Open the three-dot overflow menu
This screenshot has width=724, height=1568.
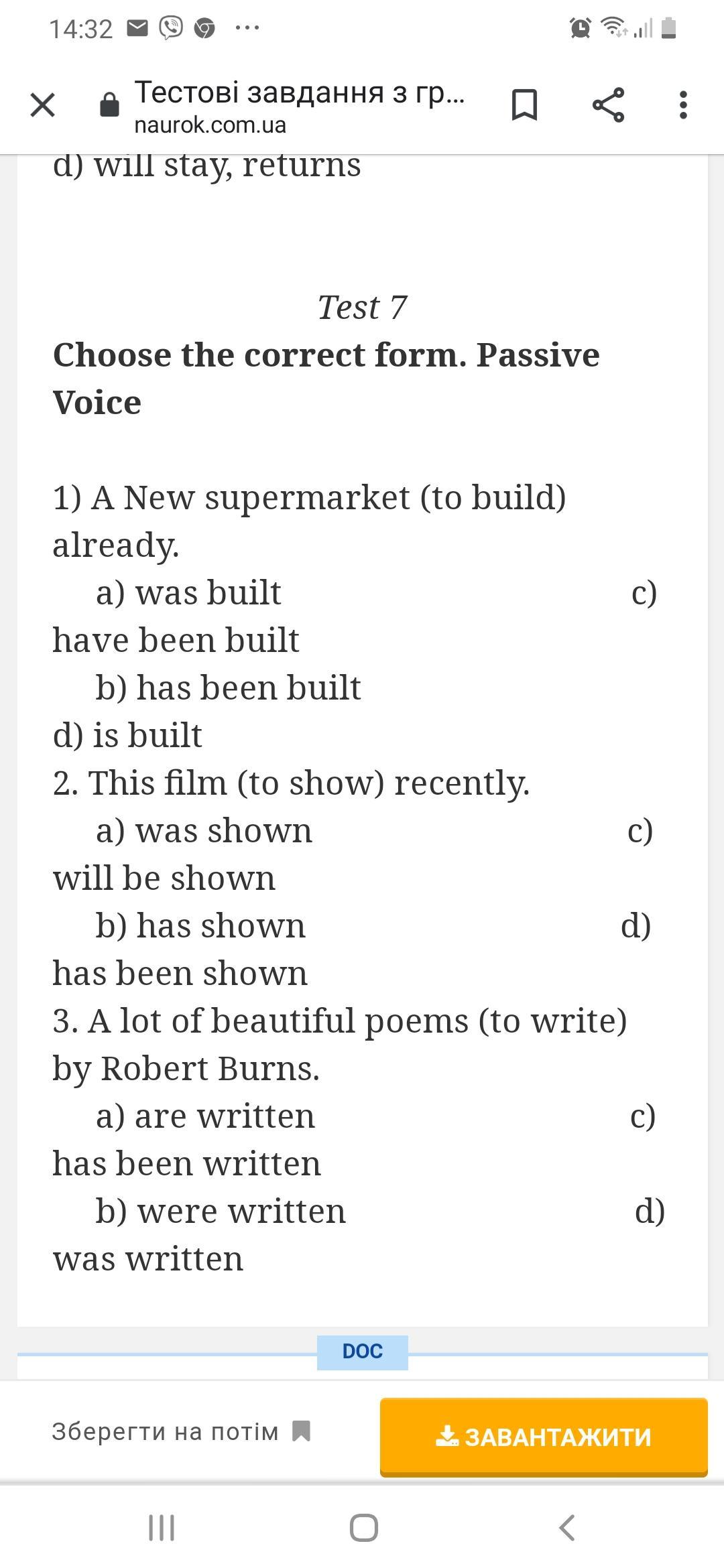coord(683,105)
